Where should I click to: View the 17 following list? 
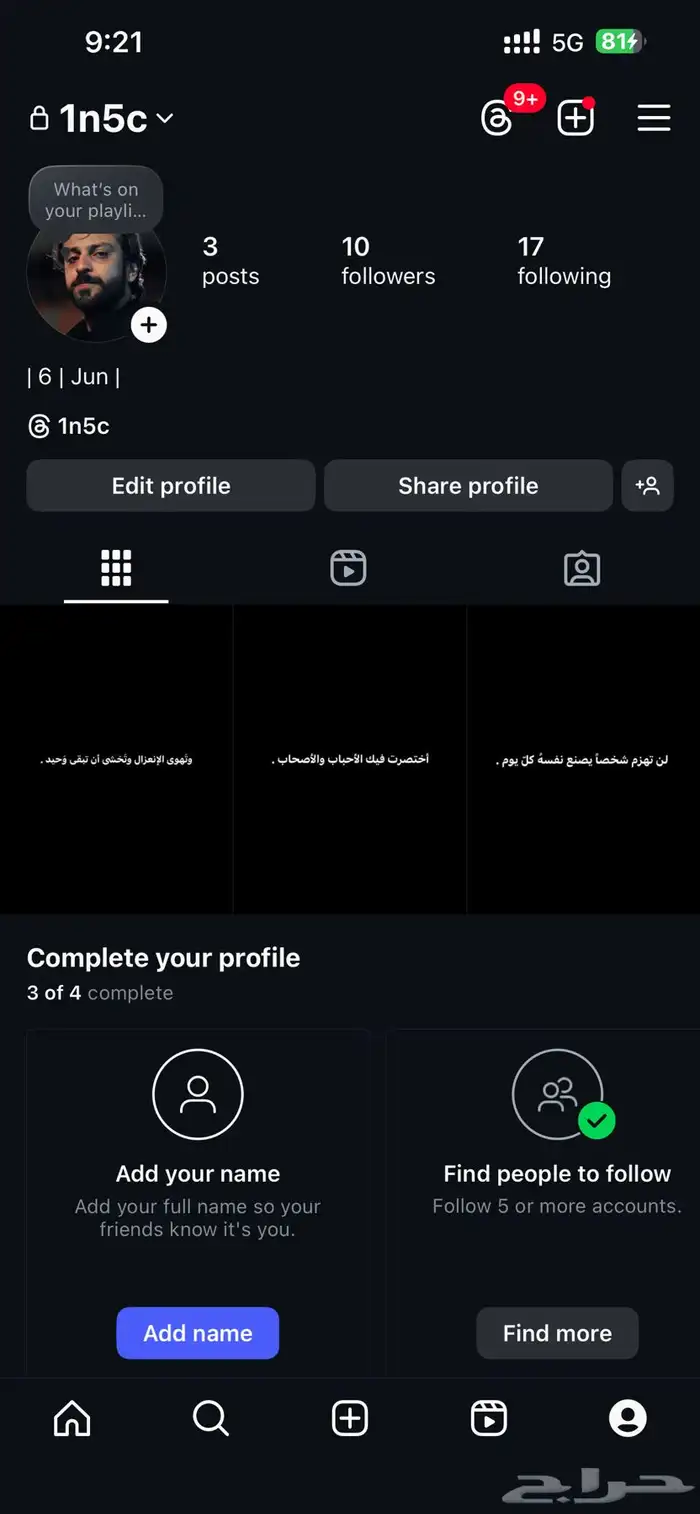[x=564, y=261]
